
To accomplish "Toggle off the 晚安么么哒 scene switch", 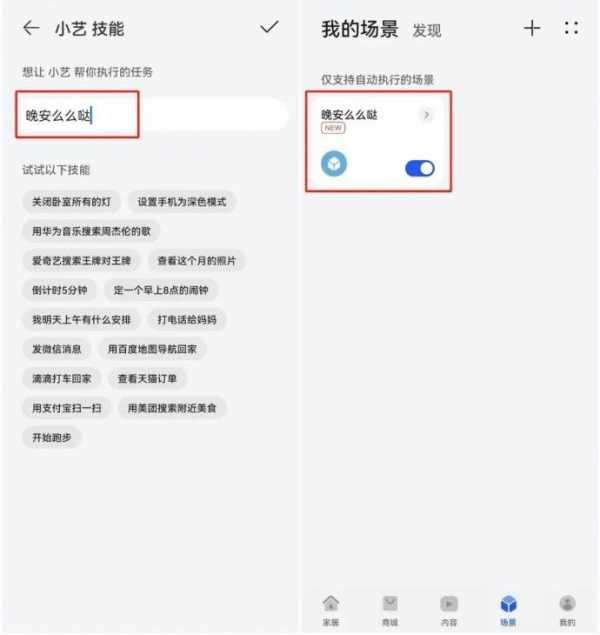I will (420, 168).
